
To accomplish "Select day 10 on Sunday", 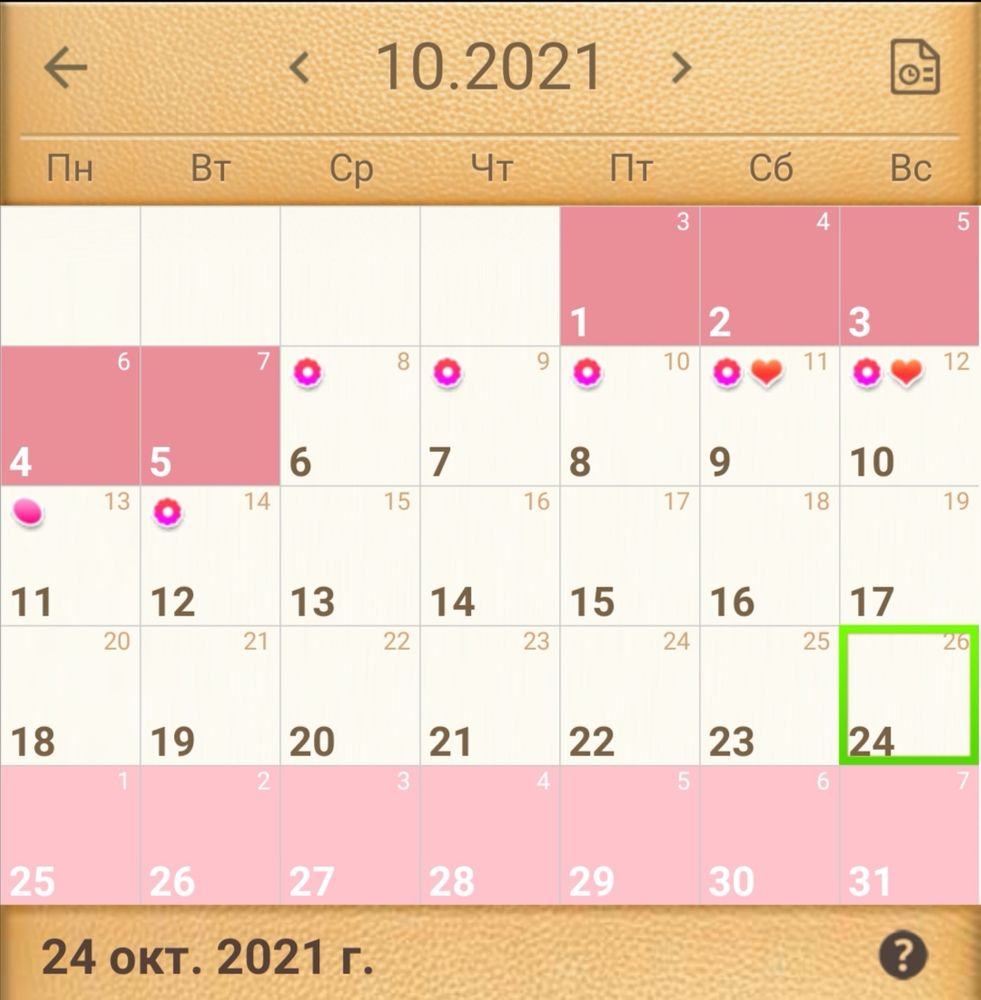I will 909,416.
